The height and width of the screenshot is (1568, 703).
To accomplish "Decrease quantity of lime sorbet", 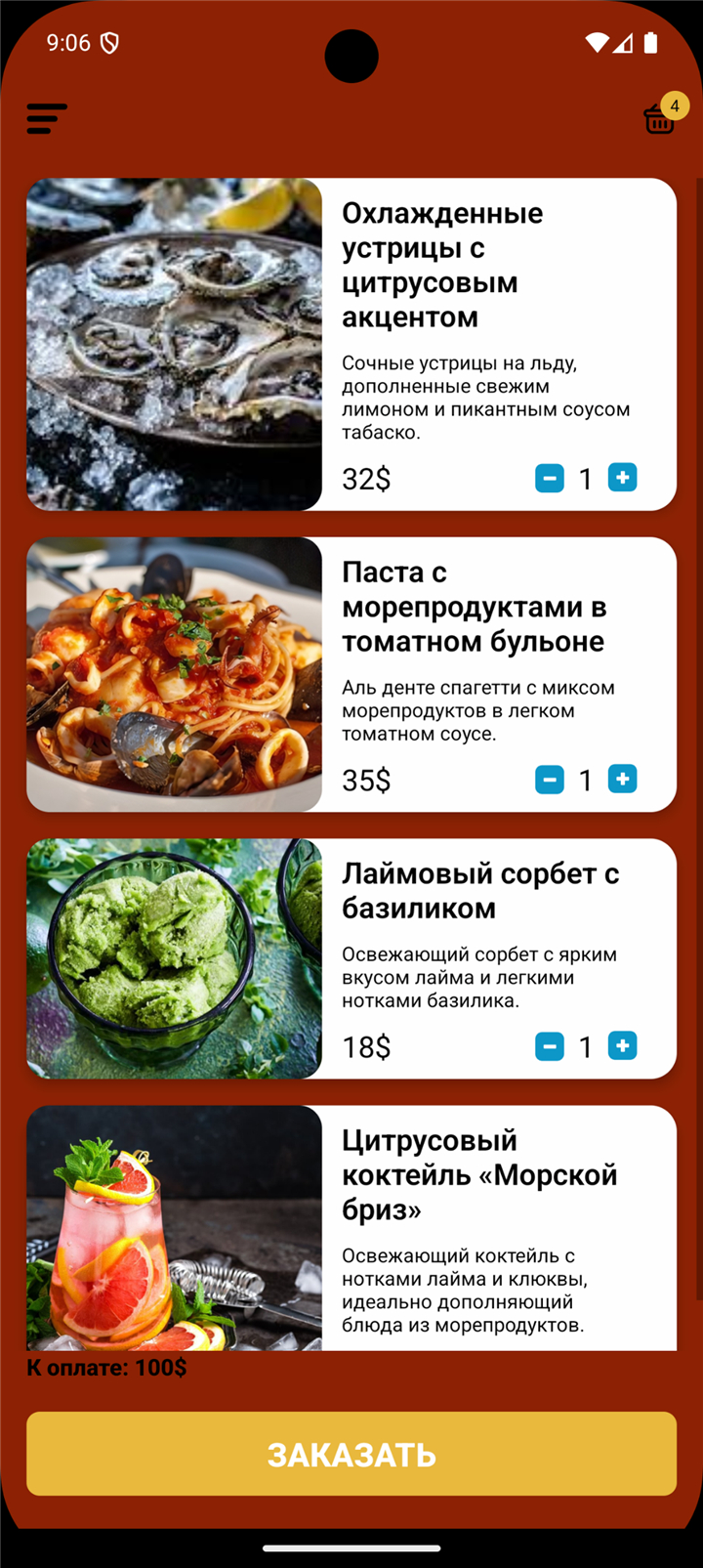I will (x=550, y=1046).
